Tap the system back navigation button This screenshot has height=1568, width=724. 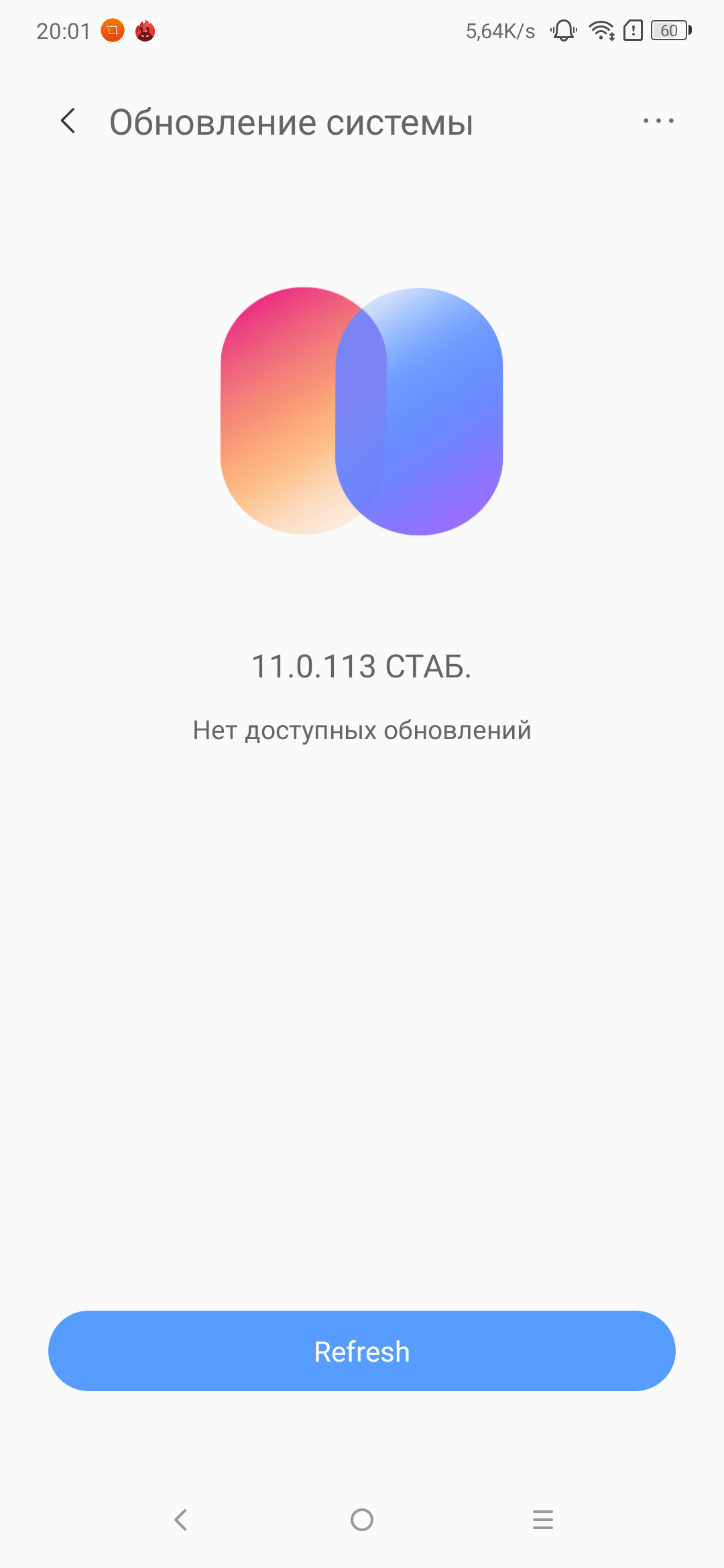tap(180, 1520)
